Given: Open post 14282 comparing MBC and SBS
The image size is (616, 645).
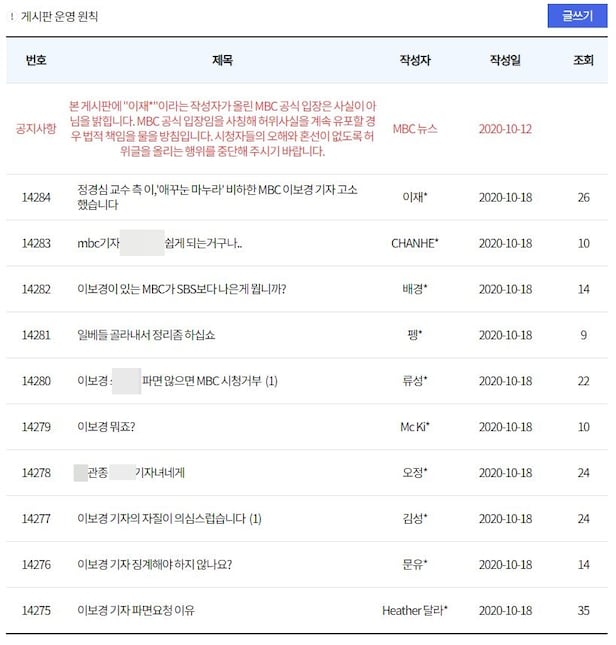Looking at the screenshot, I should [182, 289].
